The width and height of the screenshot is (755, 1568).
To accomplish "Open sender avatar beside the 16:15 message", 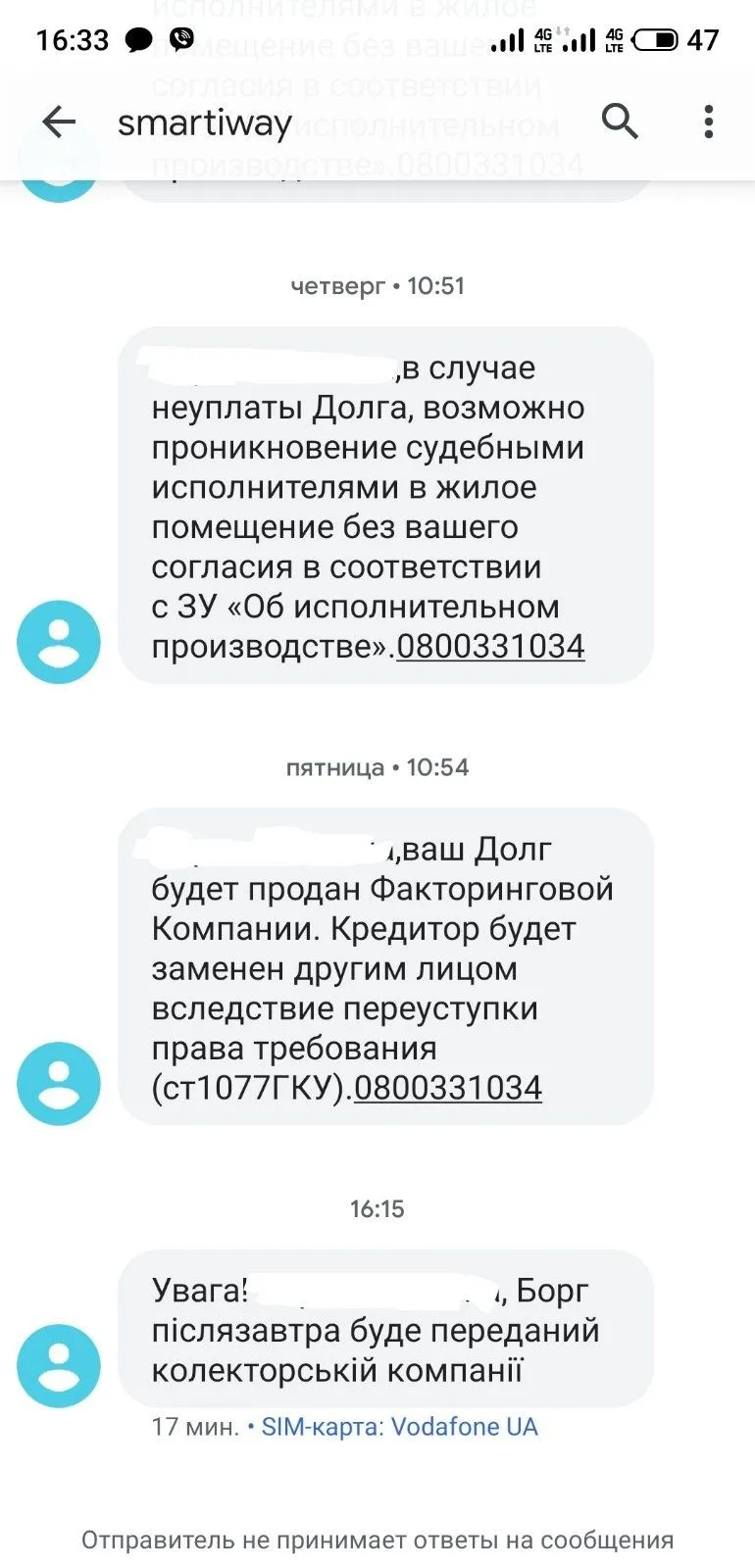I will click(59, 1366).
